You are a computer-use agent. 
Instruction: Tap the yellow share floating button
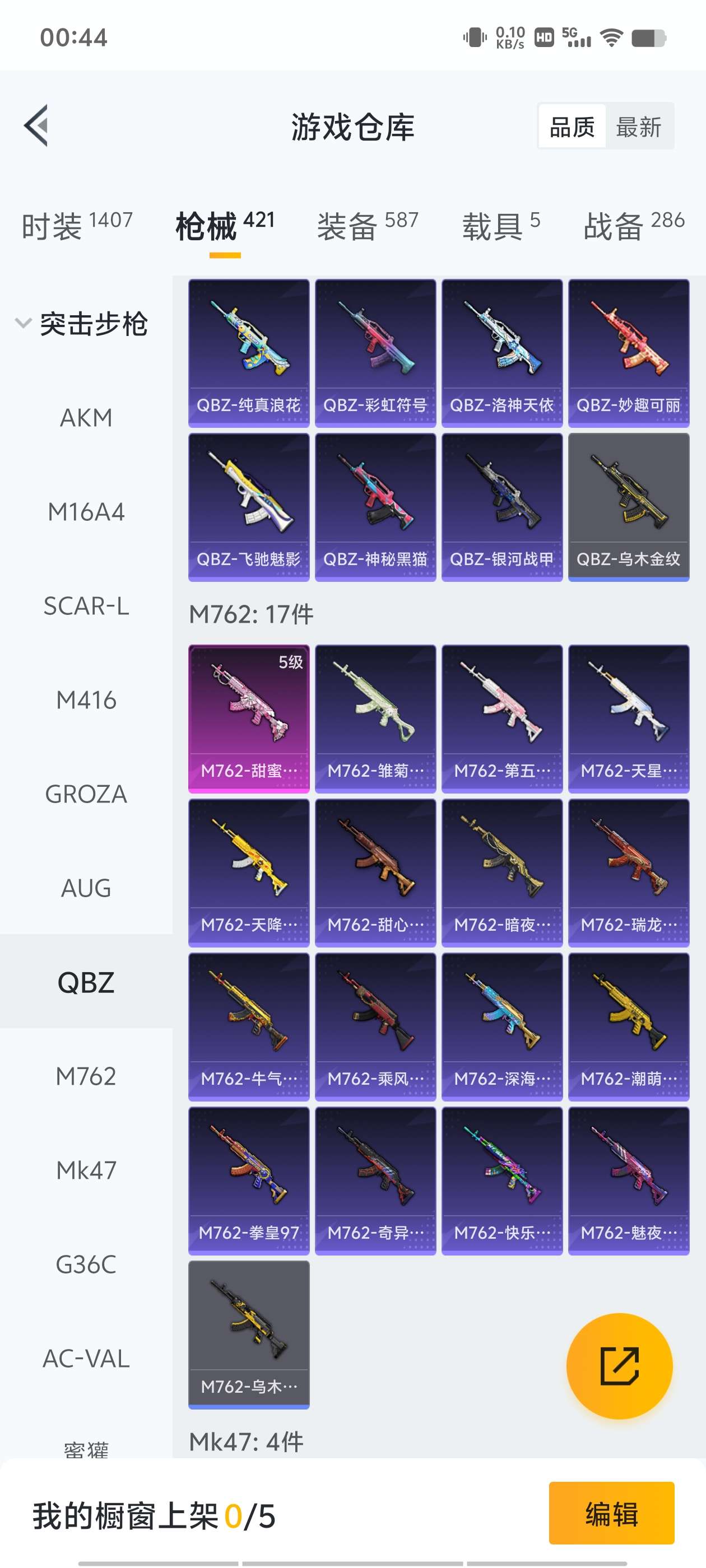pyautogui.click(x=619, y=1366)
